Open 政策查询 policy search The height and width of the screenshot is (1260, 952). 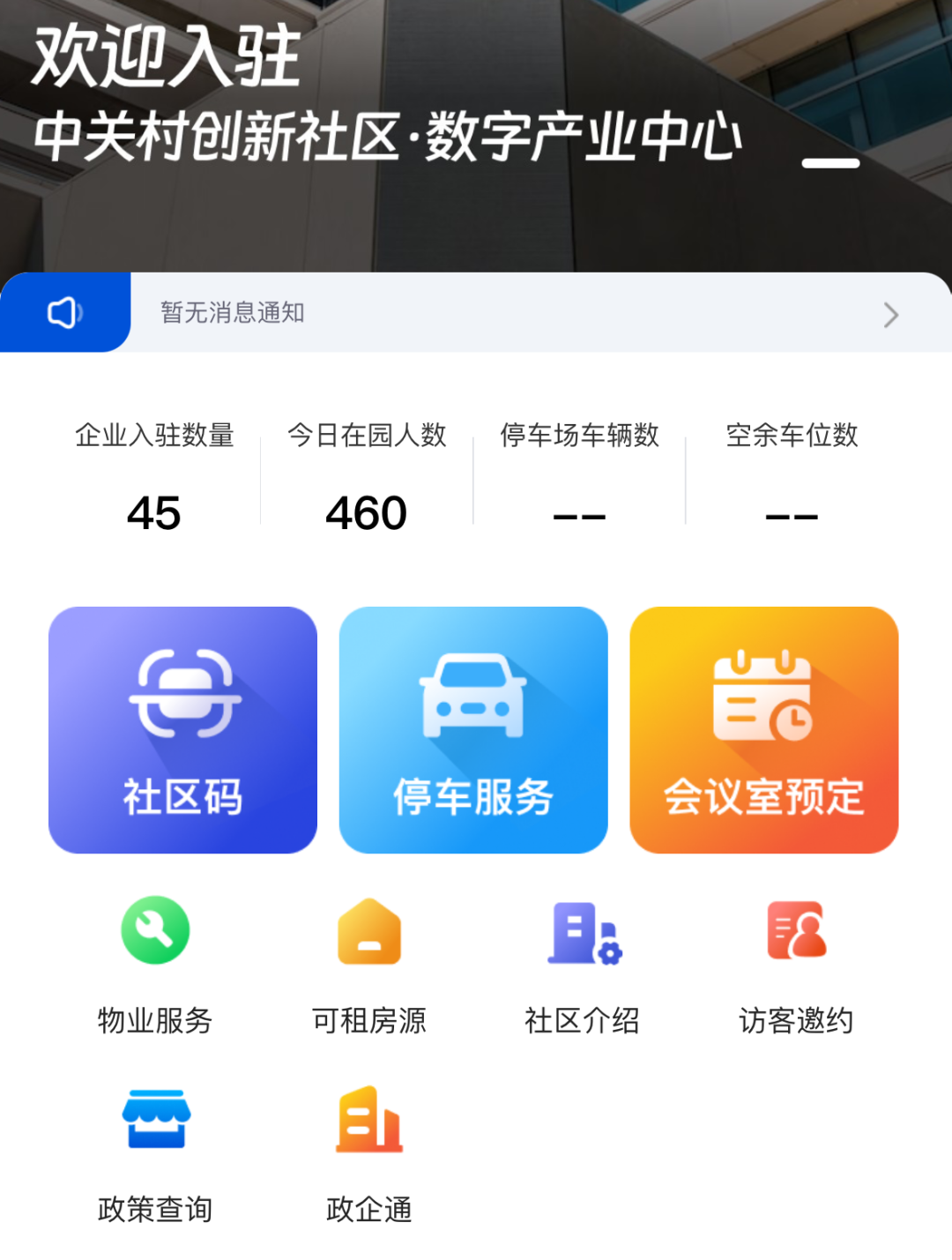click(155, 1122)
